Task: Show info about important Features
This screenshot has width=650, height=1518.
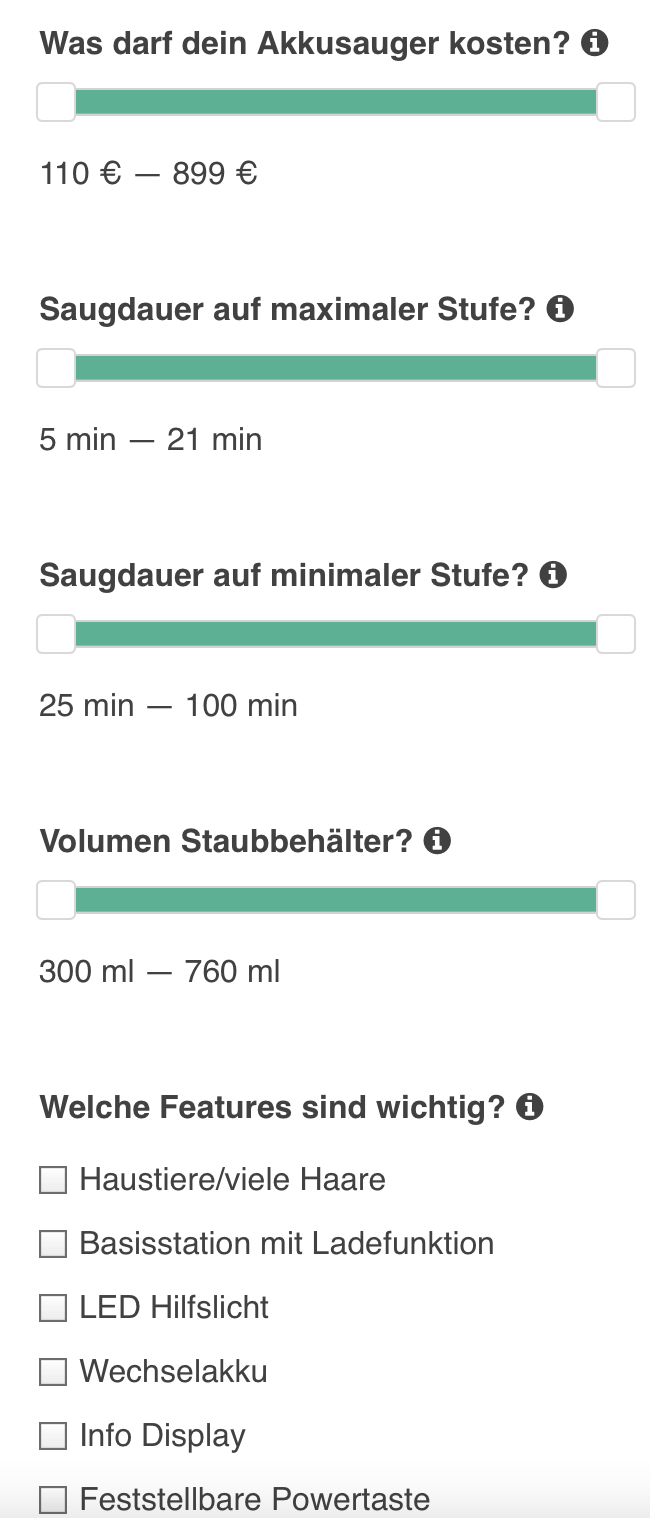Action: coord(530,1107)
